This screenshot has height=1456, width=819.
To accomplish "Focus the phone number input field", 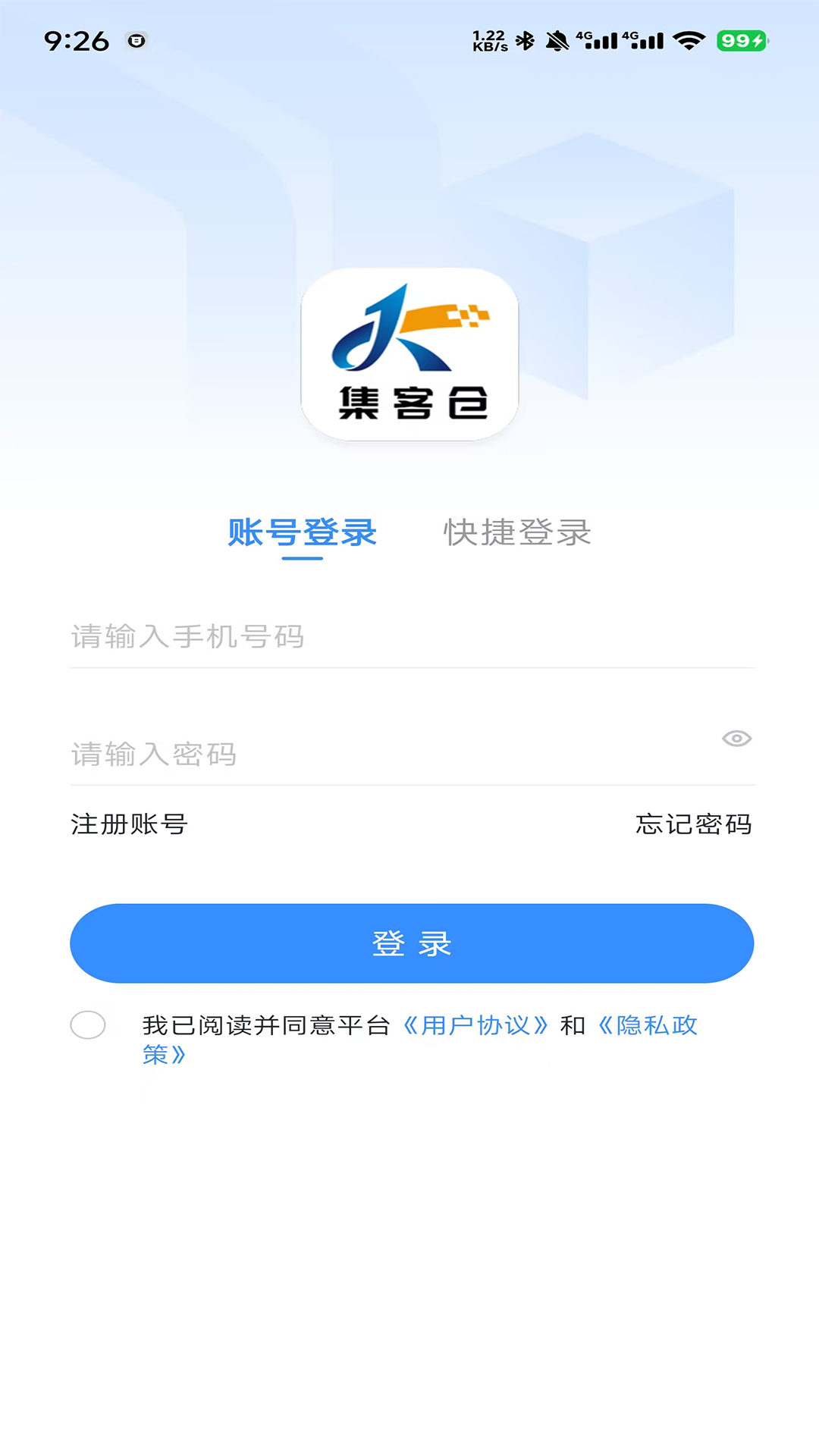I will coord(413,636).
